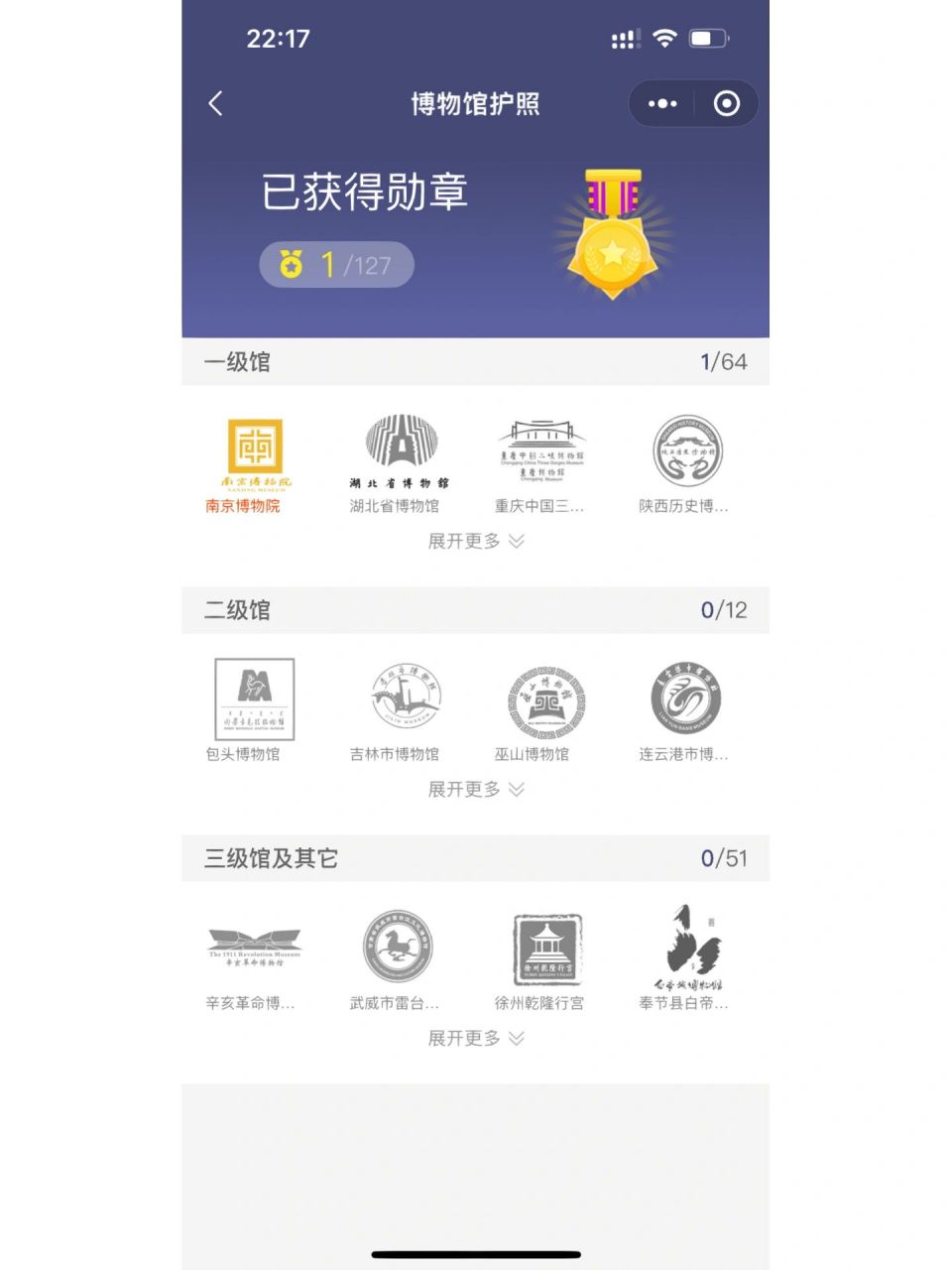The height and width of the screenshot is (1270, 952).
Task: Go back with the left arrow
Action: (x=216, y=103)
